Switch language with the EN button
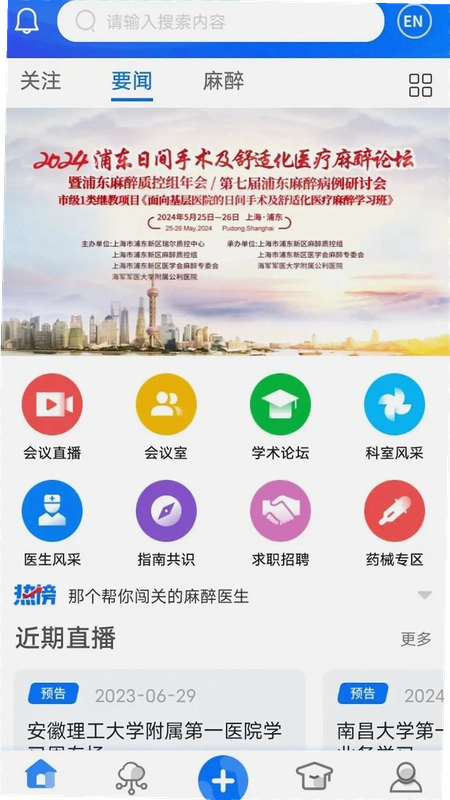The width and height of the screenshot is (450, 800). 414,21
